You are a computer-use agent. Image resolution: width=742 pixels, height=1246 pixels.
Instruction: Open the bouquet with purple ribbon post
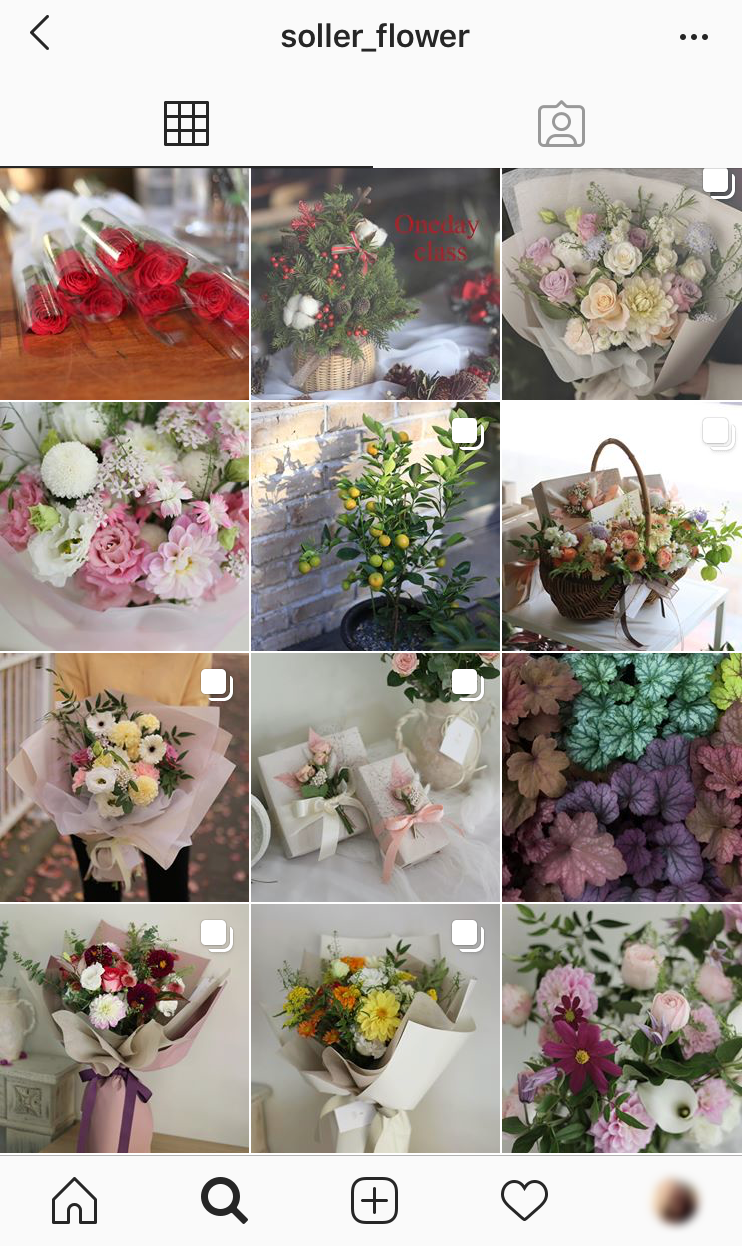pos(124,1028)
